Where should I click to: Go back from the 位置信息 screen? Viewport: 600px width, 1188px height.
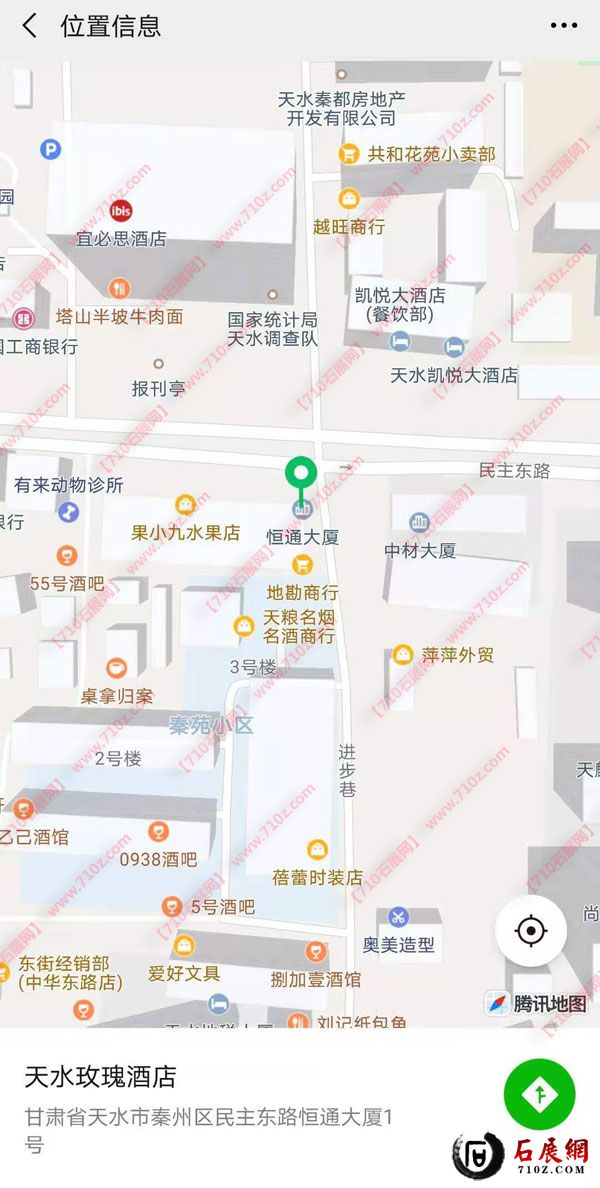point(30,26)
